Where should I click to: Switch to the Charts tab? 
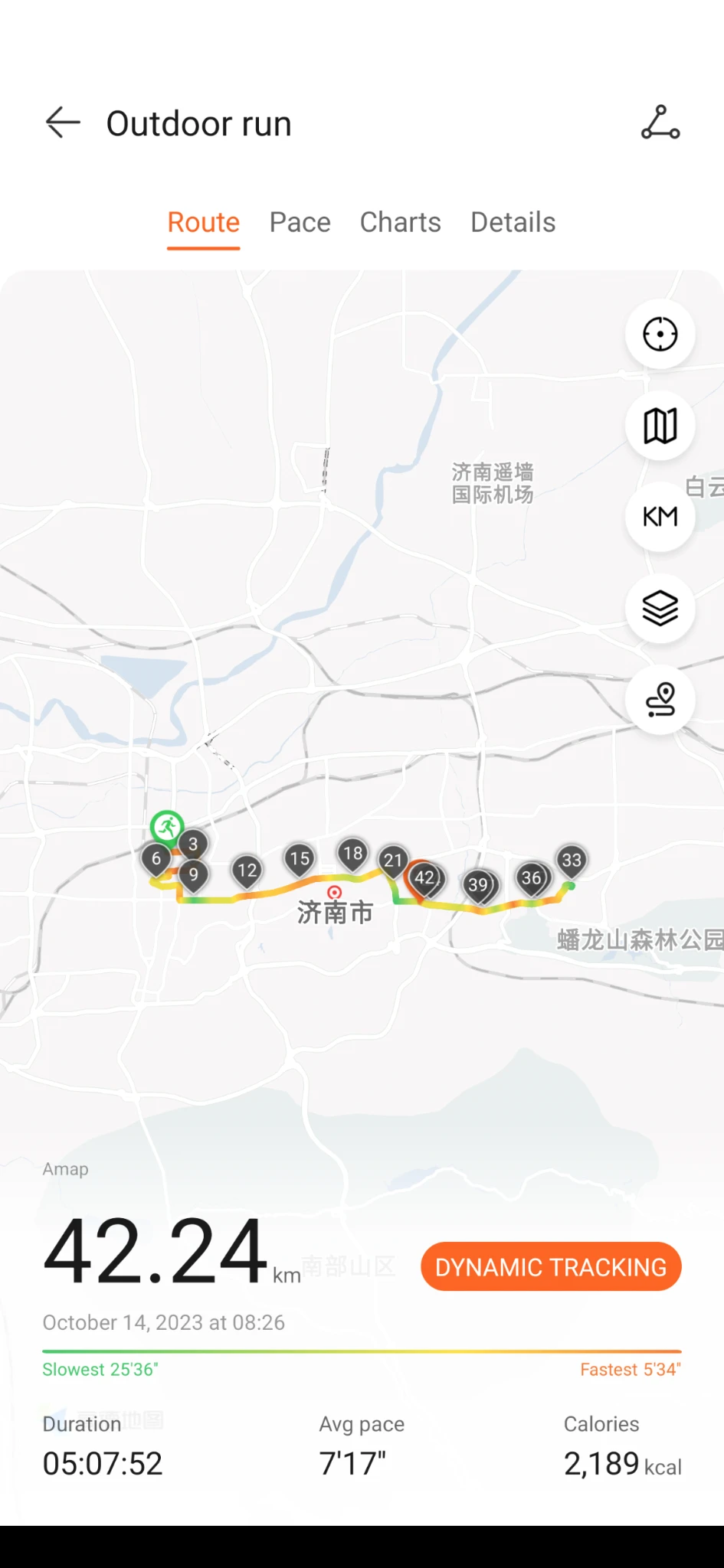point(400,223)
